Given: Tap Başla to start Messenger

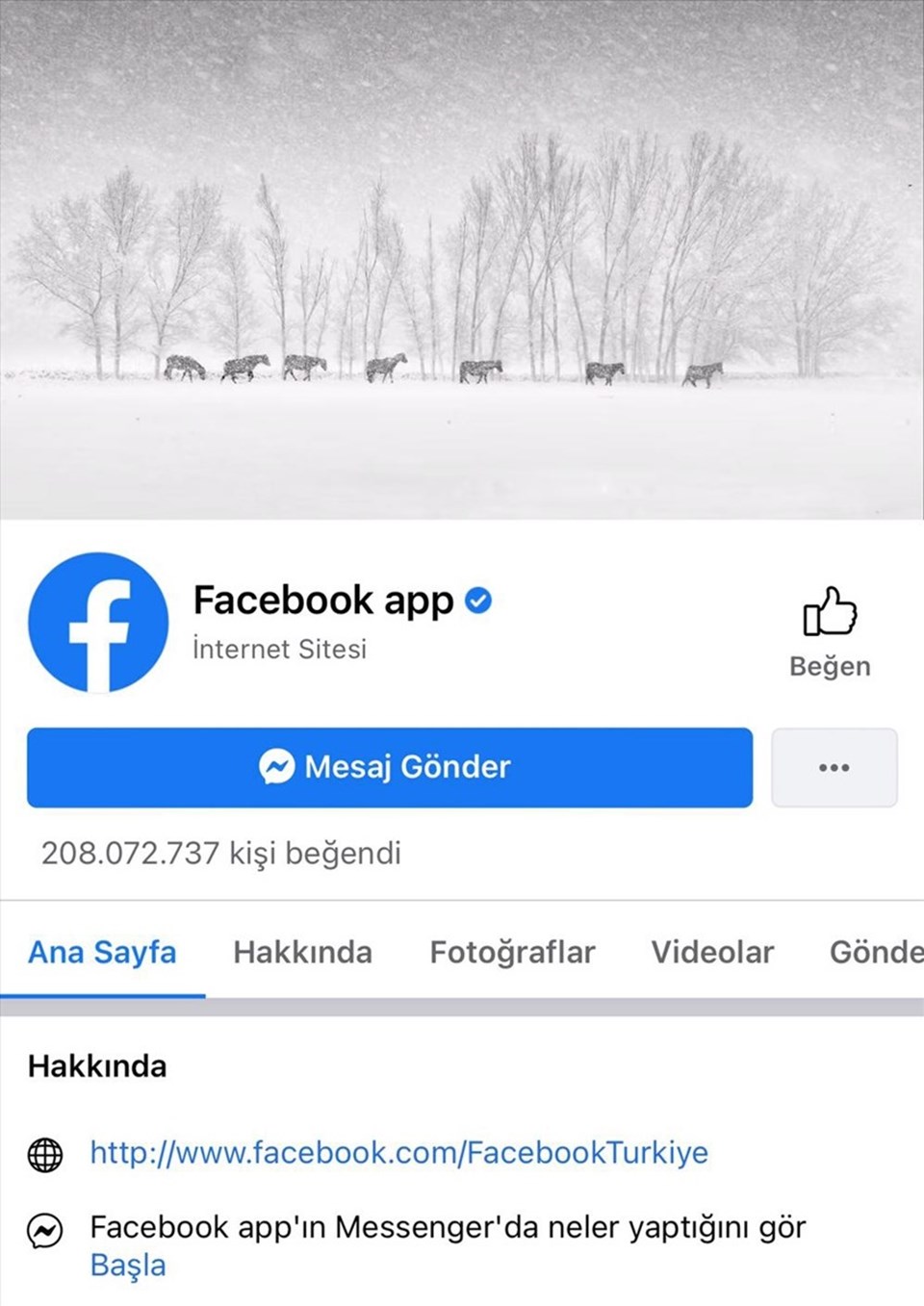Looking at the screenshot, I should pyautogui.click(x=128, y=1265).
